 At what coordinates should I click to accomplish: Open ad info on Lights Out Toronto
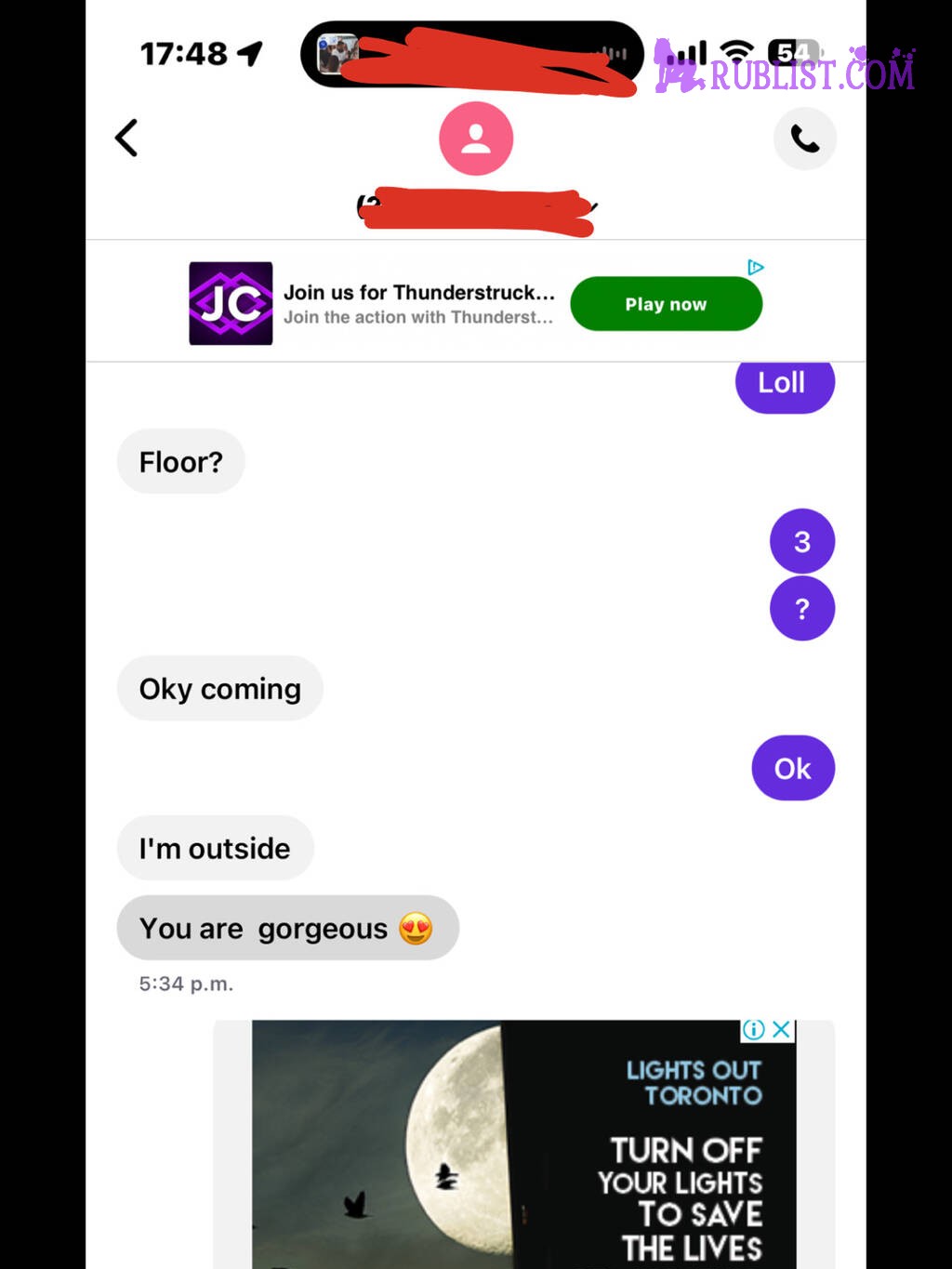754,1029
